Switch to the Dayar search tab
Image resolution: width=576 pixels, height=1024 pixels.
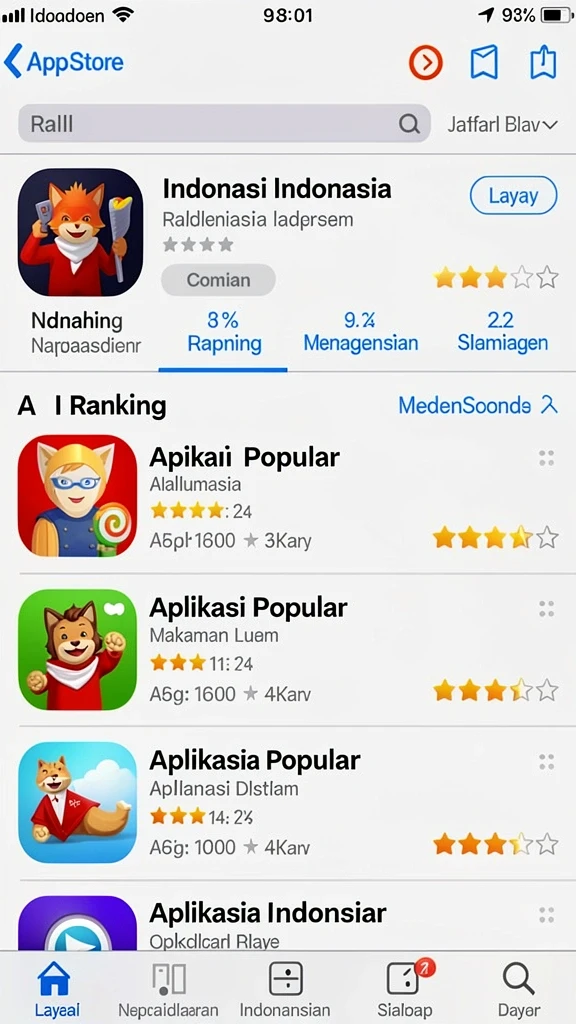coord(519,989)
